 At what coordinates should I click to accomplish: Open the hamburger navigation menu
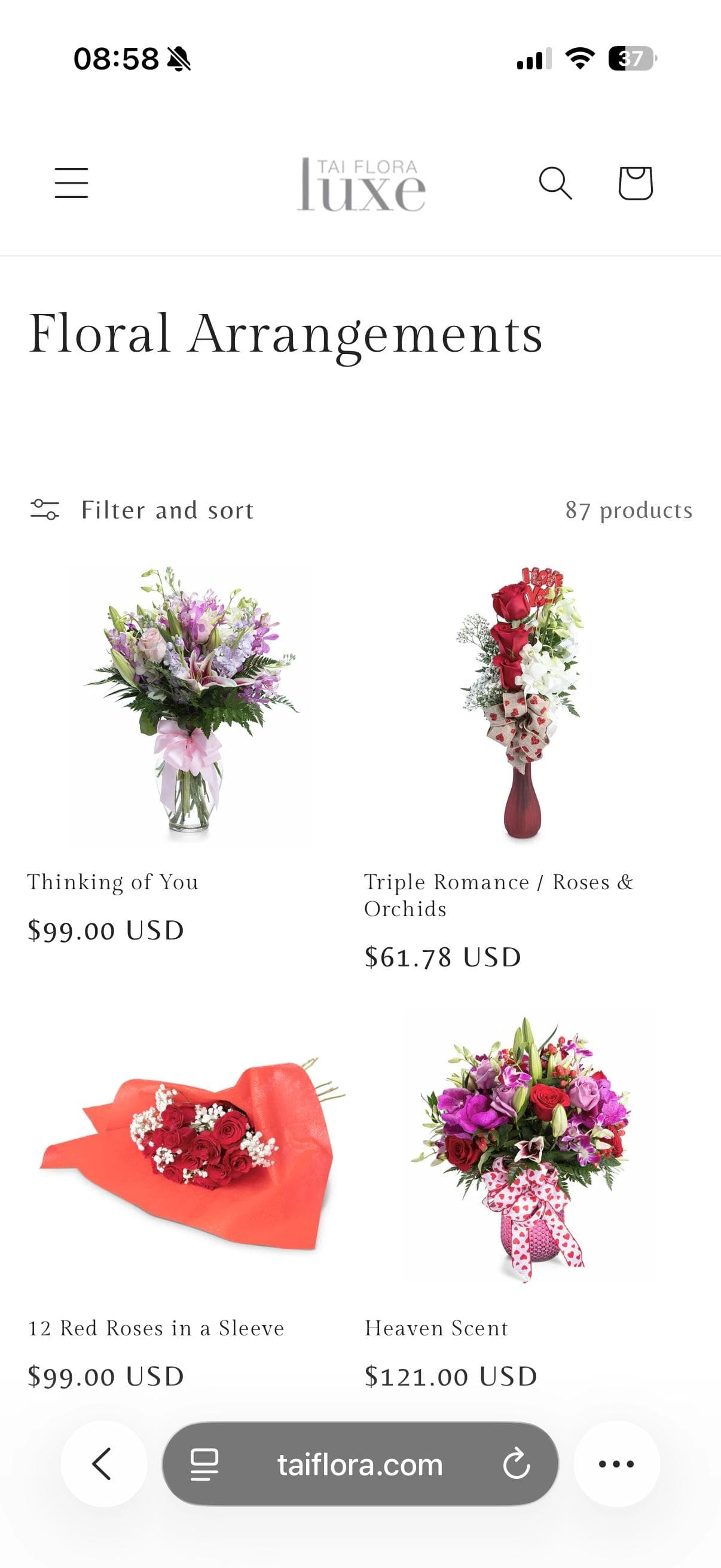click(71, 183)
